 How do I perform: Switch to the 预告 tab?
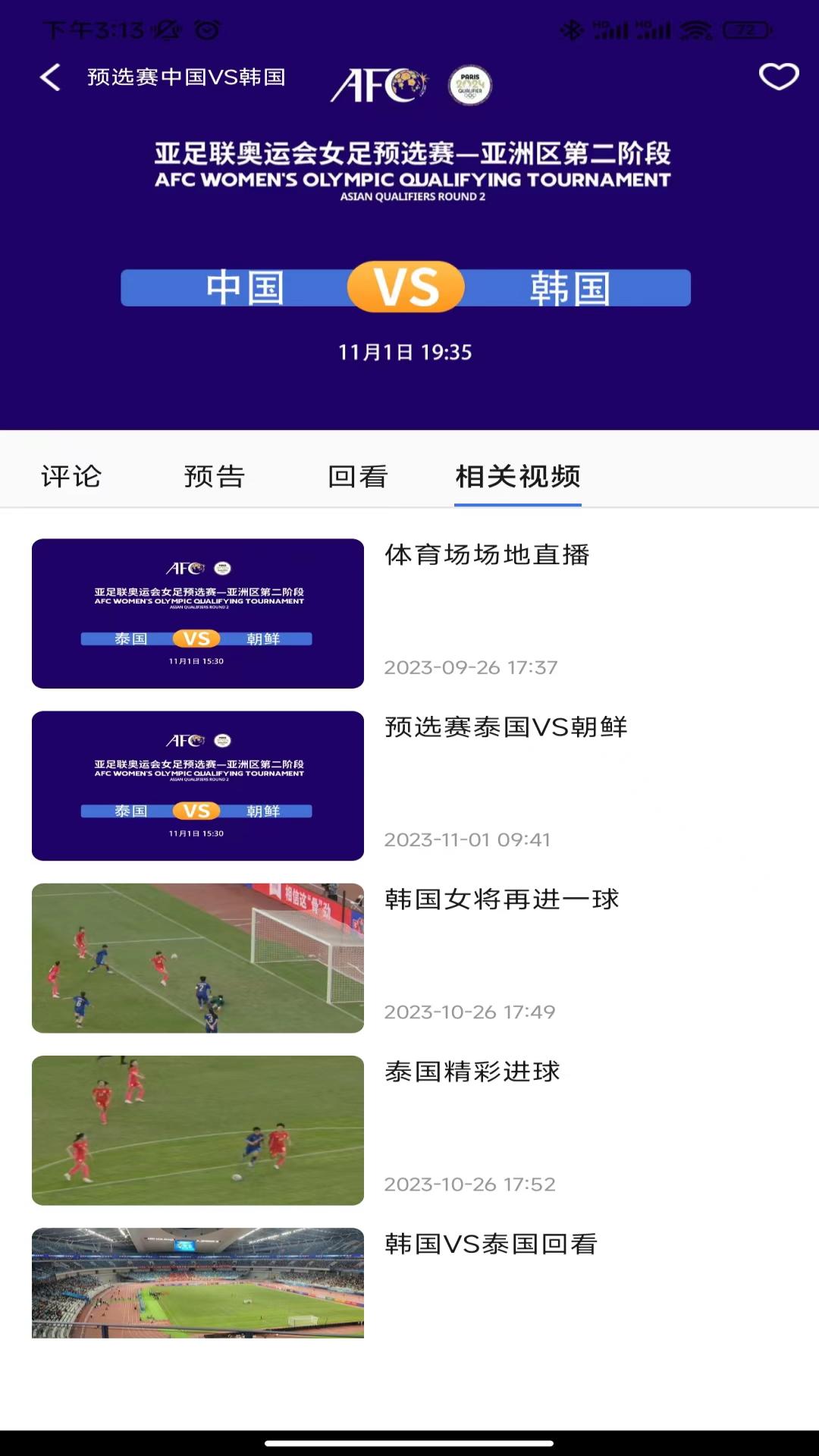tap(215, 476)
